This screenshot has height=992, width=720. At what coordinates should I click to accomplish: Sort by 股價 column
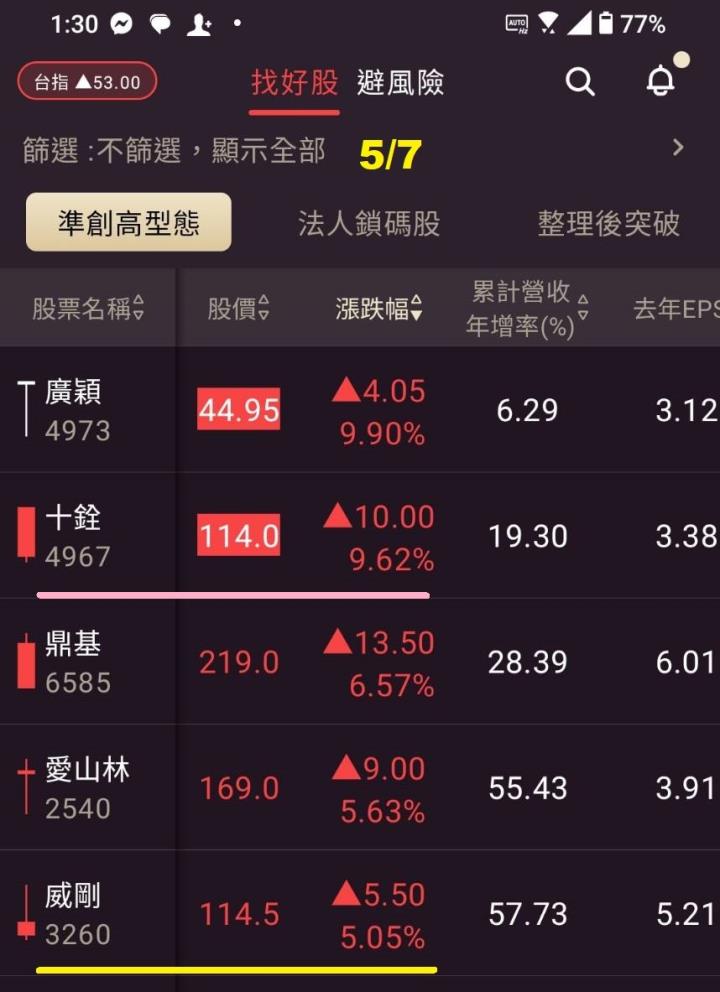coord(238,309)
